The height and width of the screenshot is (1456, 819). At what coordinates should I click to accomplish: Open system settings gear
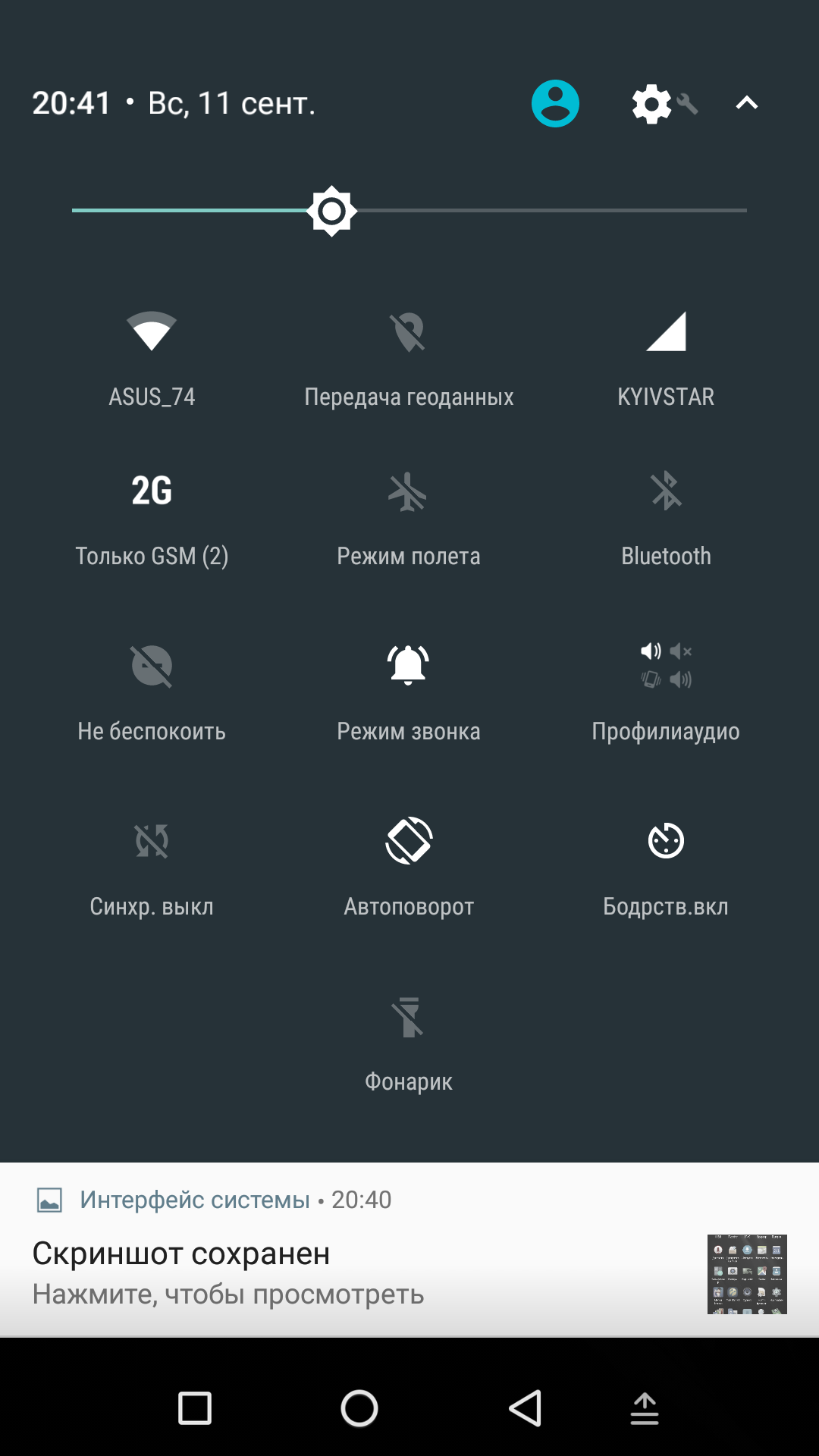coord(652,103)
